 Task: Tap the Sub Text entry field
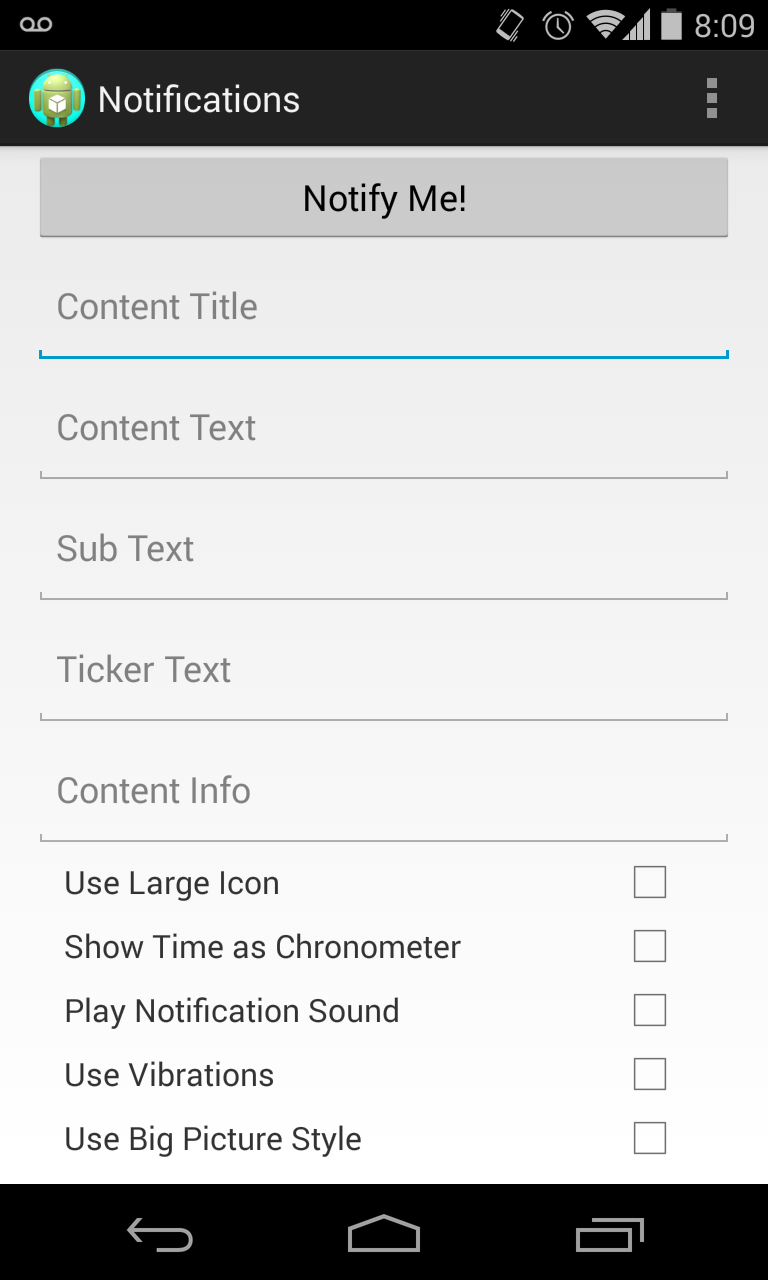pos(383,549)
